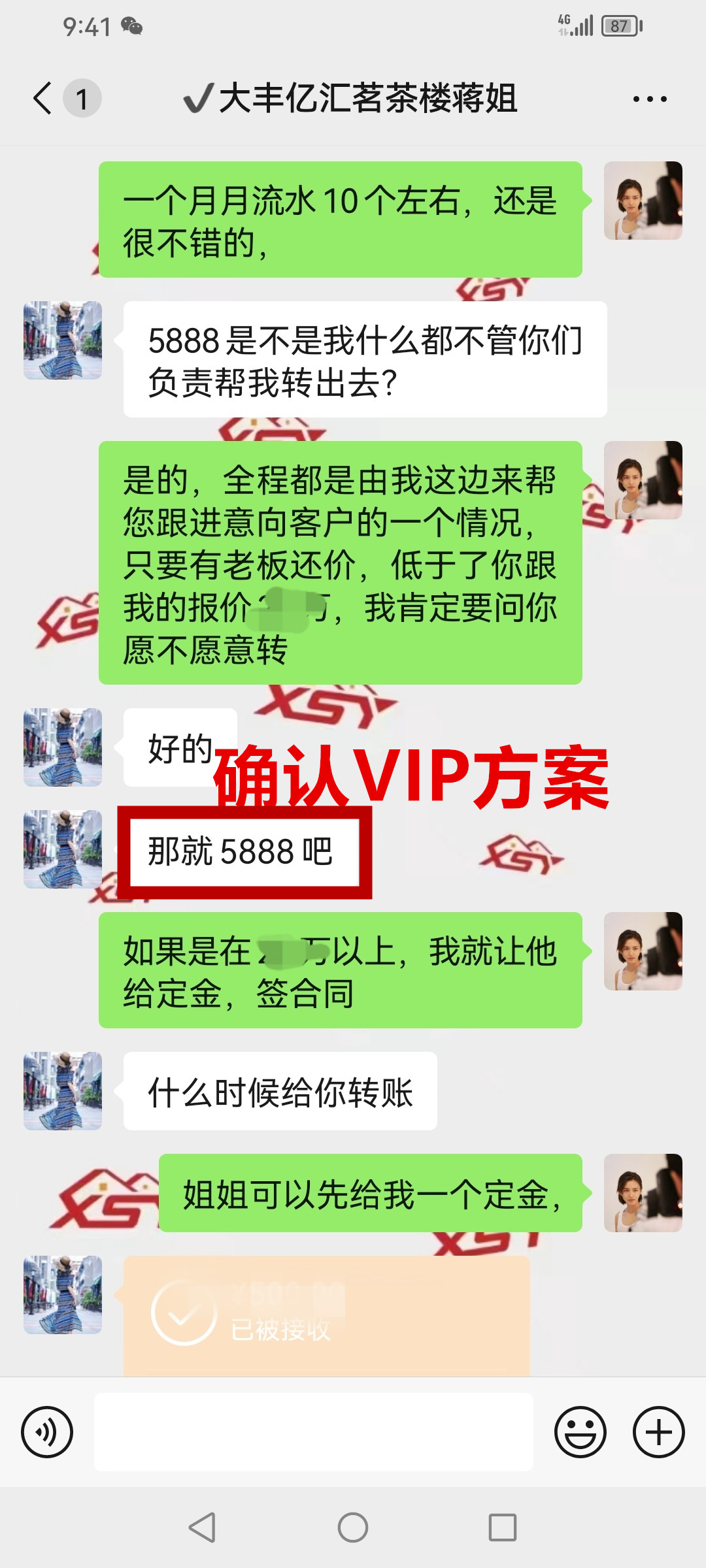
Task: Go back to the chat list
Action: (x=43, y=99)
